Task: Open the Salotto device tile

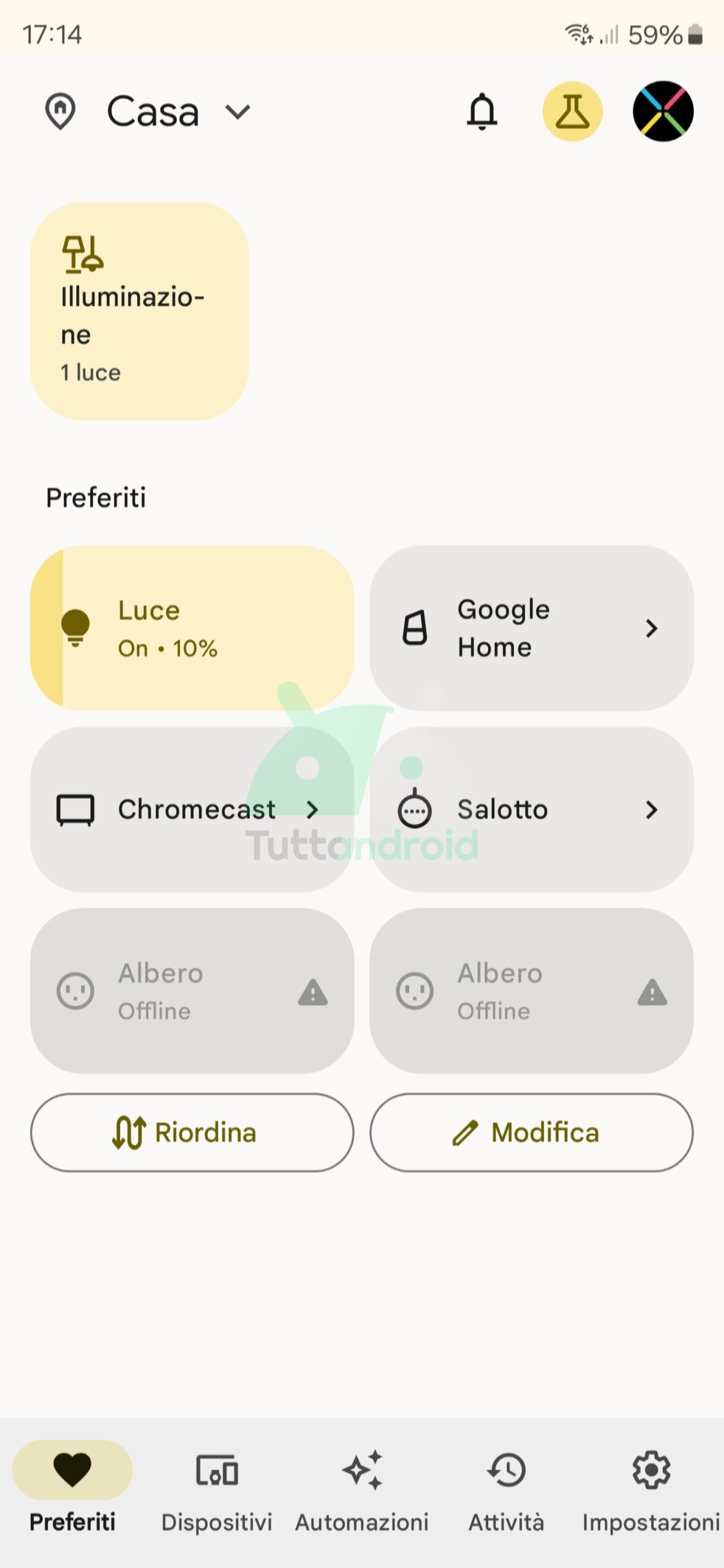Action: click(x=531, y=810)
